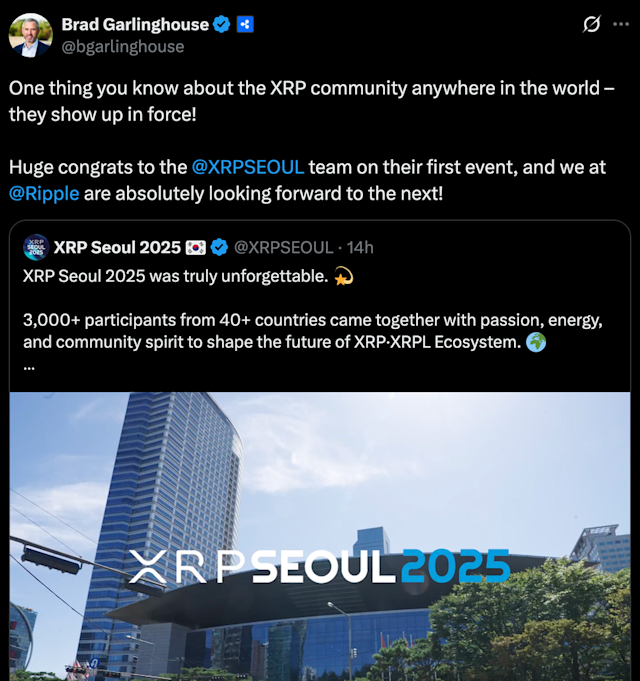
Task: Open the Brad Garlinghouse name link
Action: pyautogui.click(x=135, y=24)
